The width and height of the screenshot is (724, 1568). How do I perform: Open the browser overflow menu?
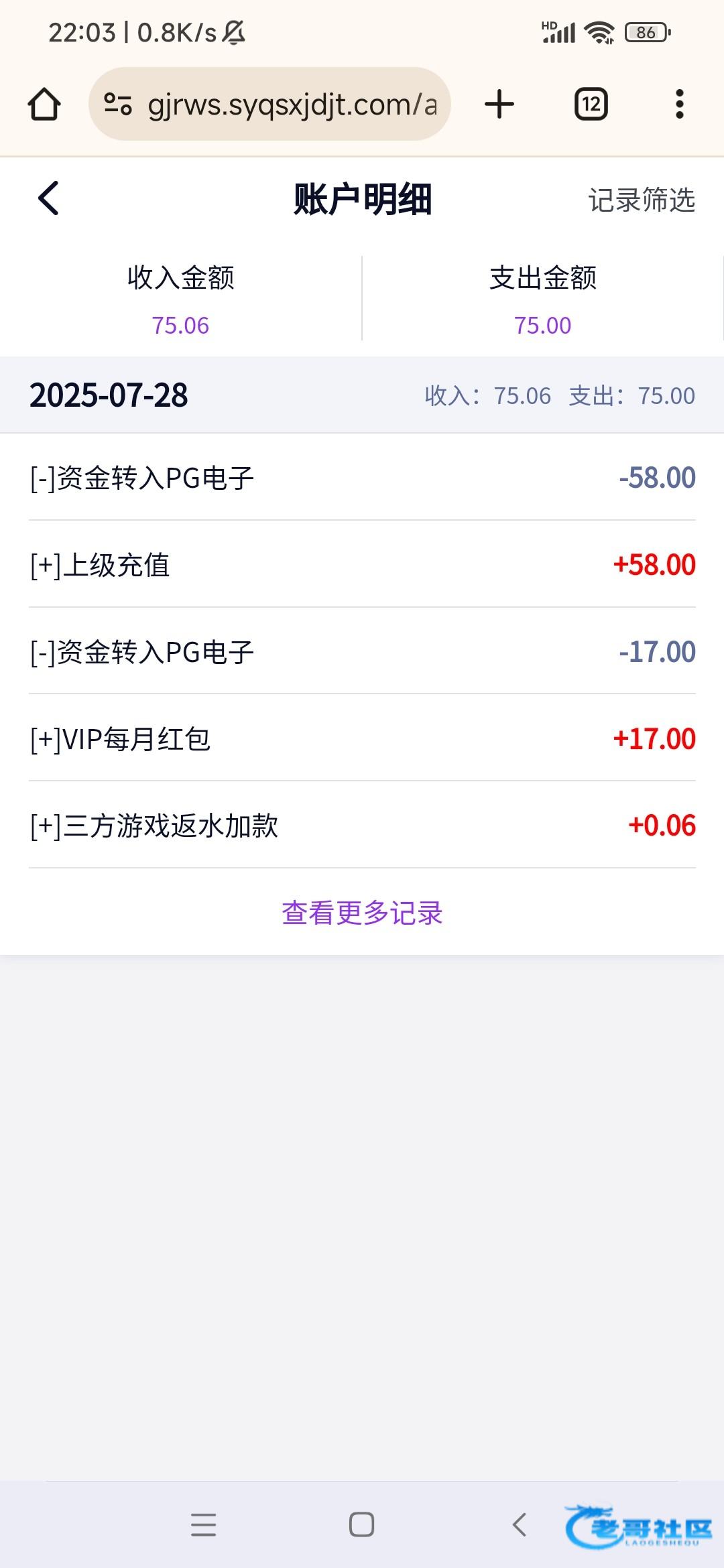680,105
